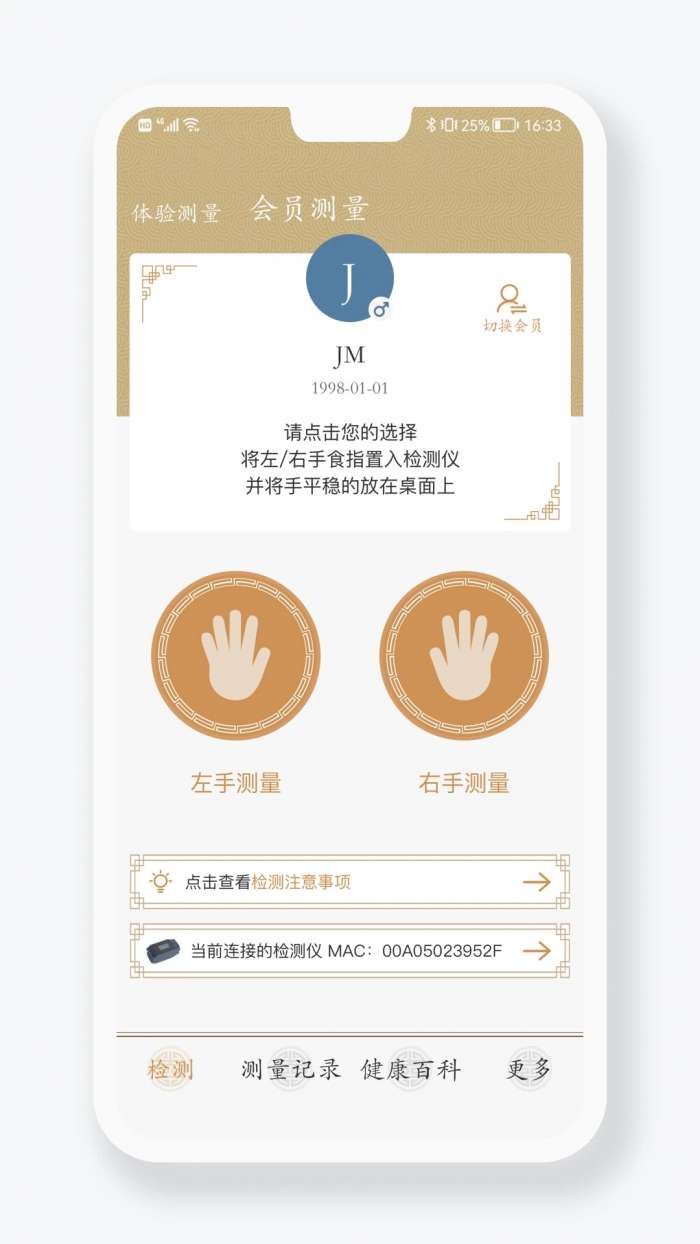The image size is (700, 1244).
Task: Start 左手测量 left hand measurement
Action: (x=236, y=656)
